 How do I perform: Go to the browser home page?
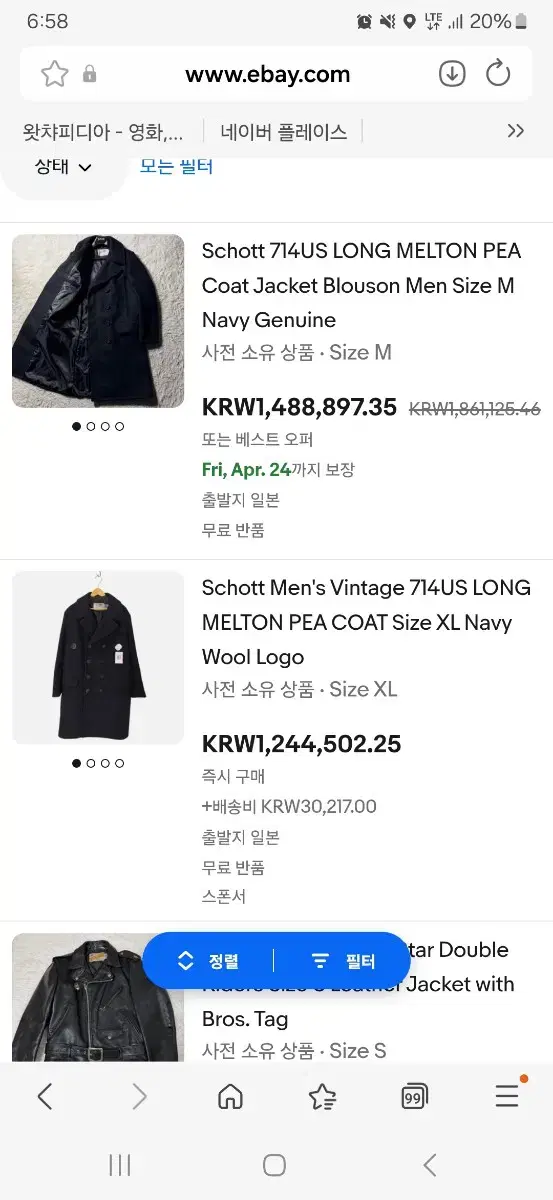pos(230,1097)
